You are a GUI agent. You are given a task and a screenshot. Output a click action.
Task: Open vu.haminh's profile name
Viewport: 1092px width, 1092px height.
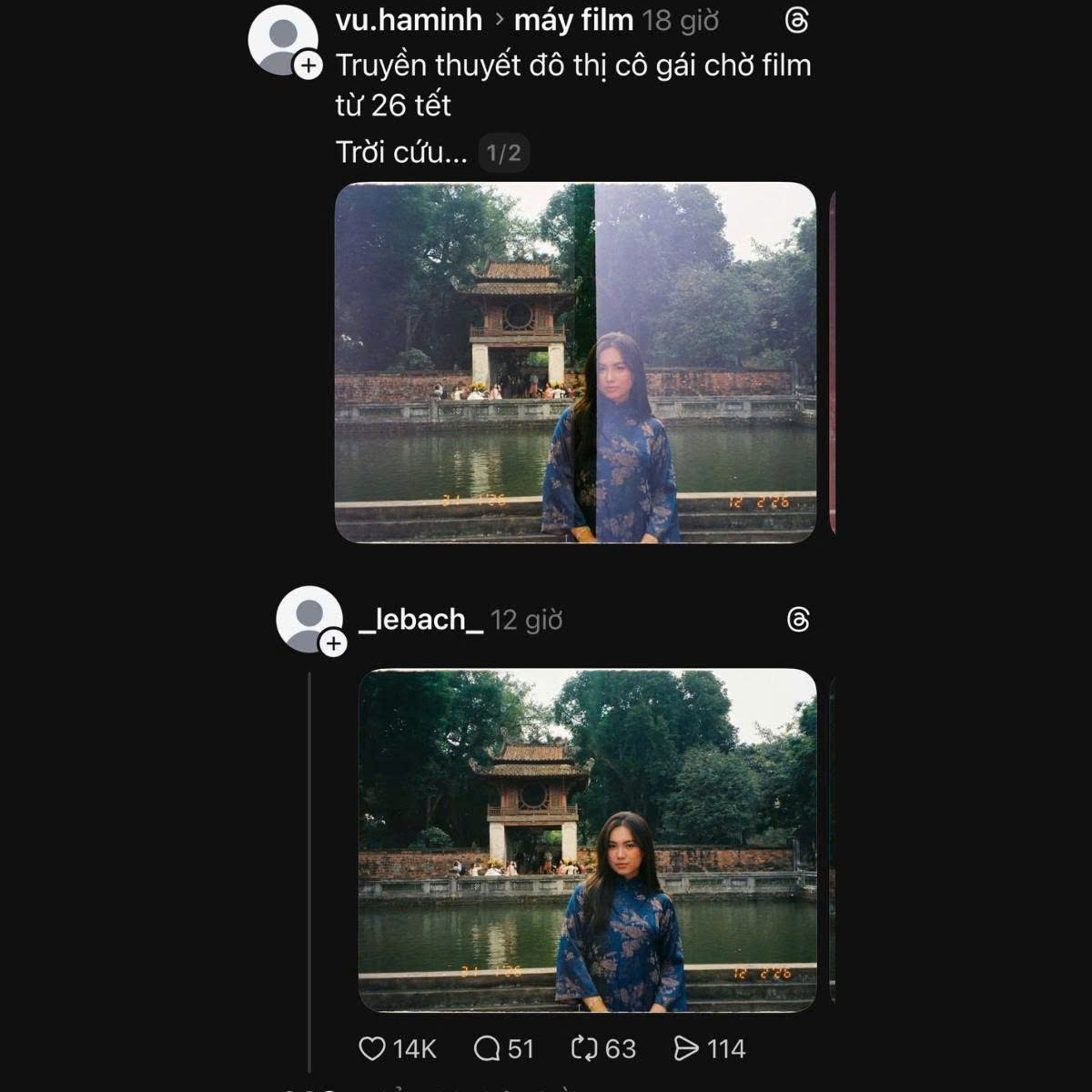coord(409,21)
